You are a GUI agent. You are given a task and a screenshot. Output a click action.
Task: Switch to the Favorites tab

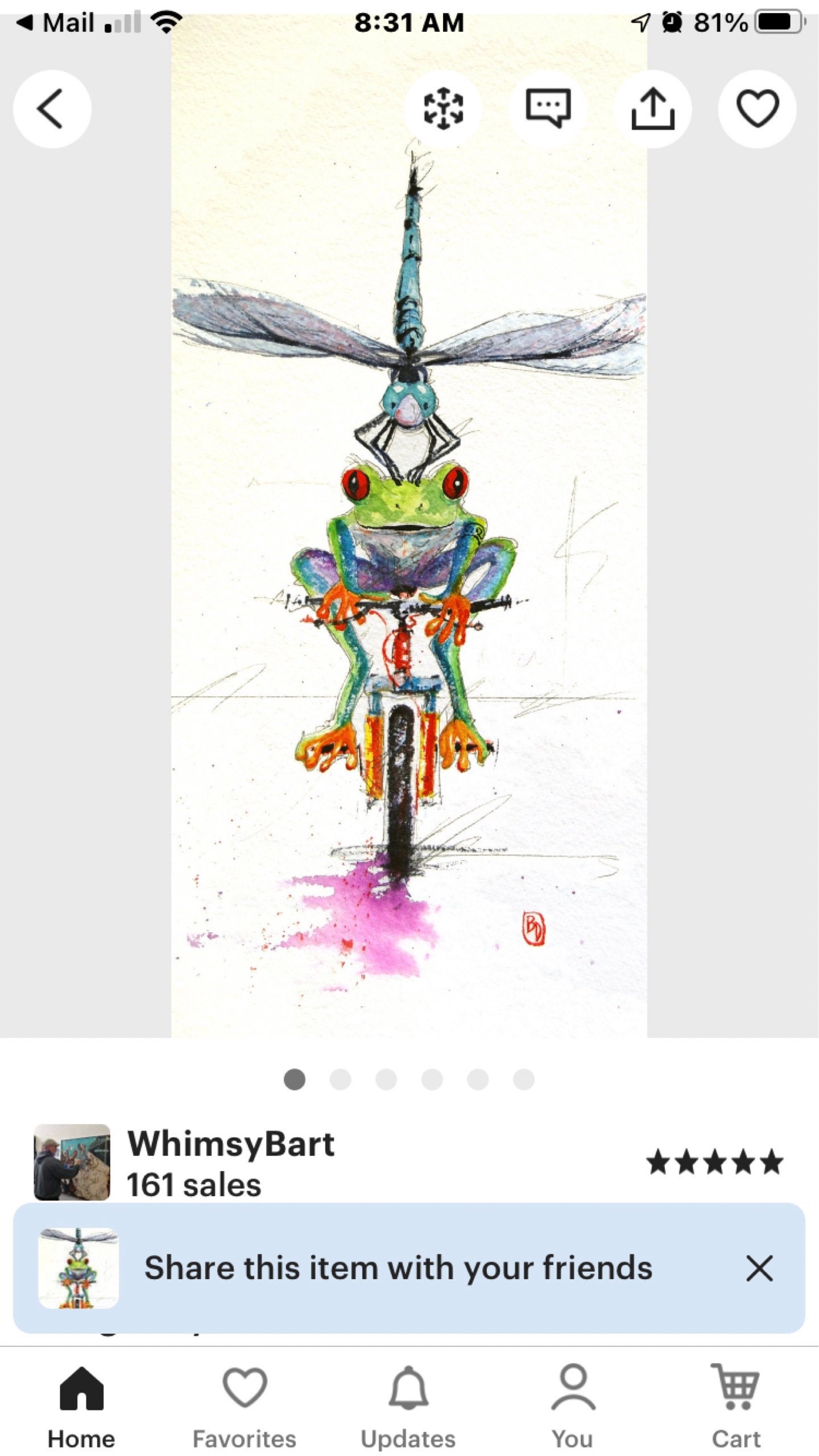pos(245,1408)
